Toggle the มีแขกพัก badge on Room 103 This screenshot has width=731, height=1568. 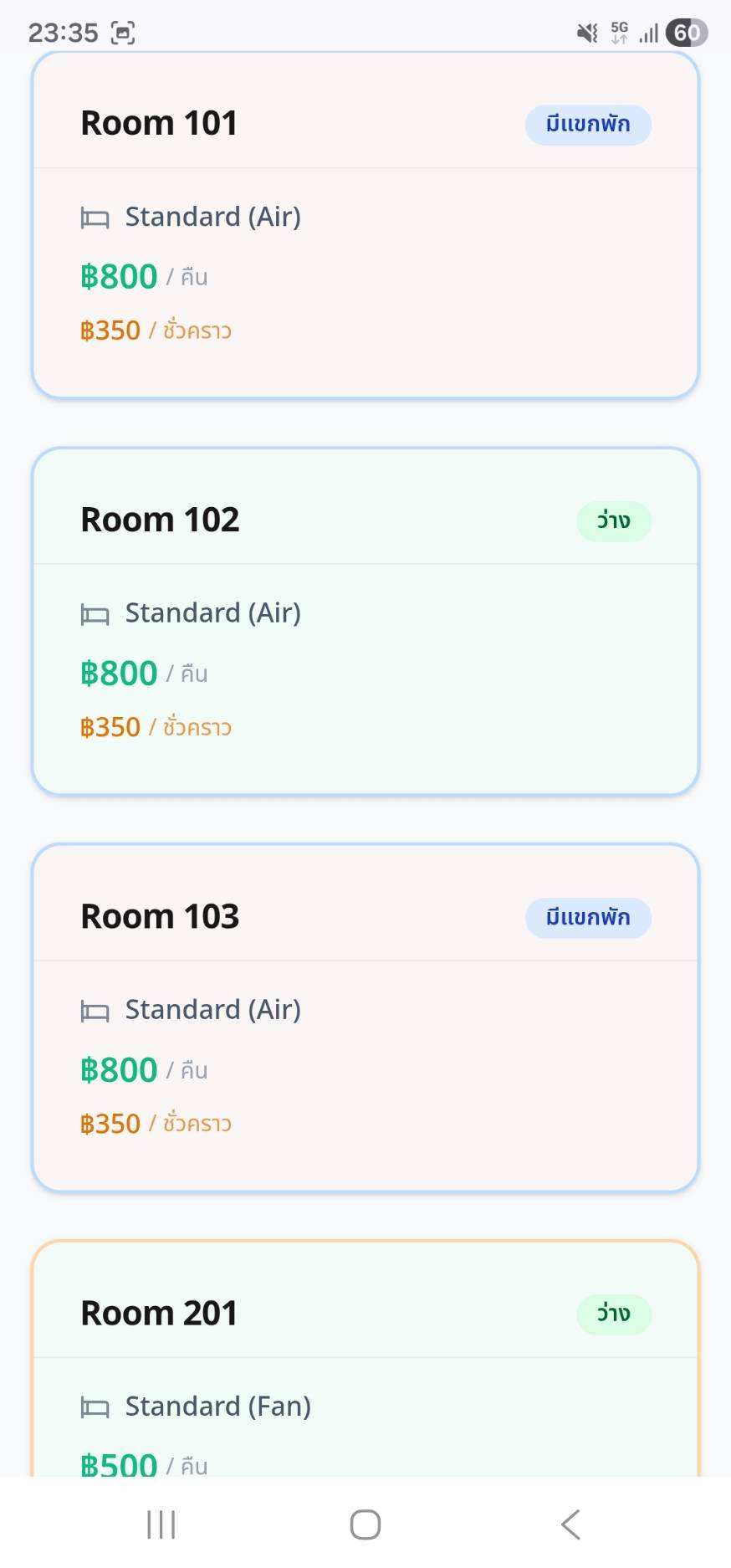pos(588,917)
